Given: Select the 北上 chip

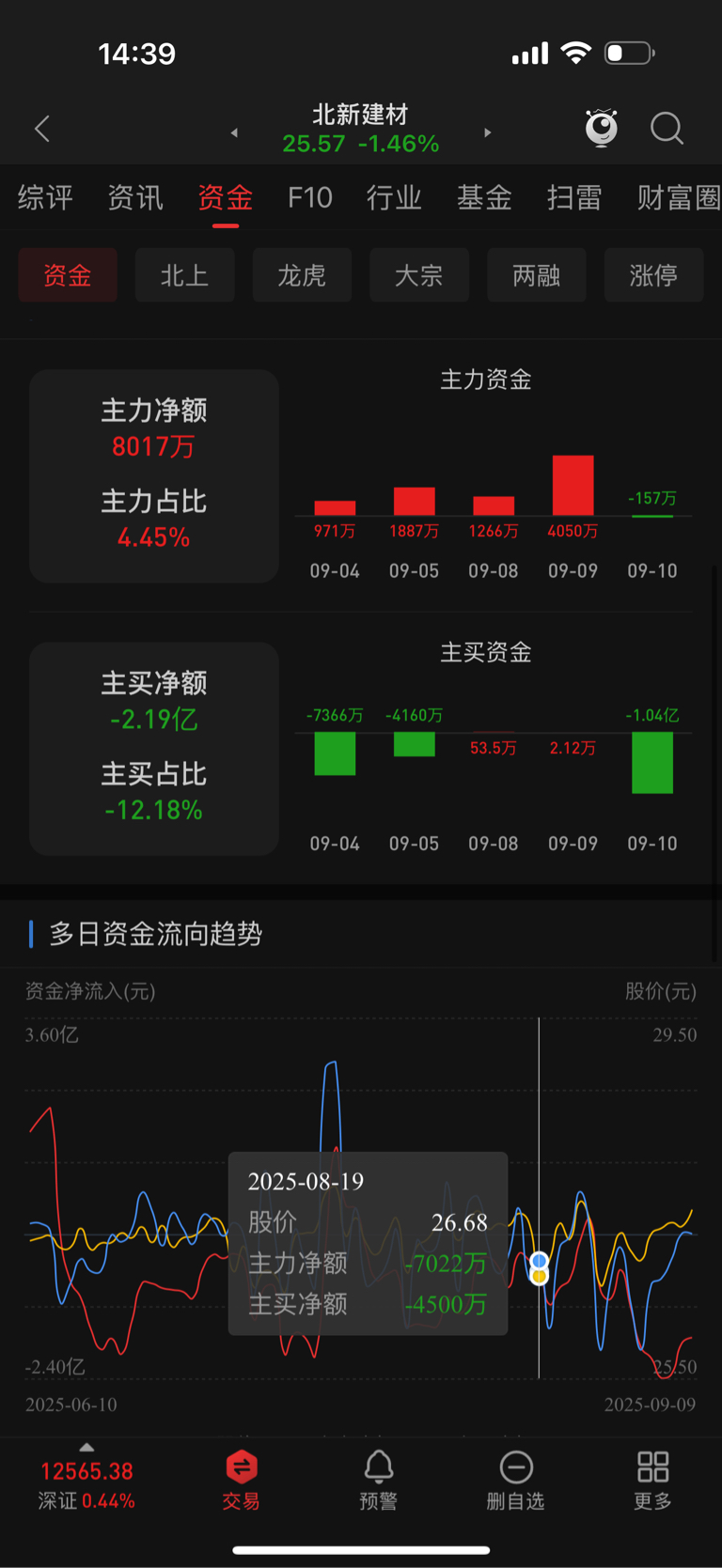Looking at the screenshot, I should pos(184,275).
